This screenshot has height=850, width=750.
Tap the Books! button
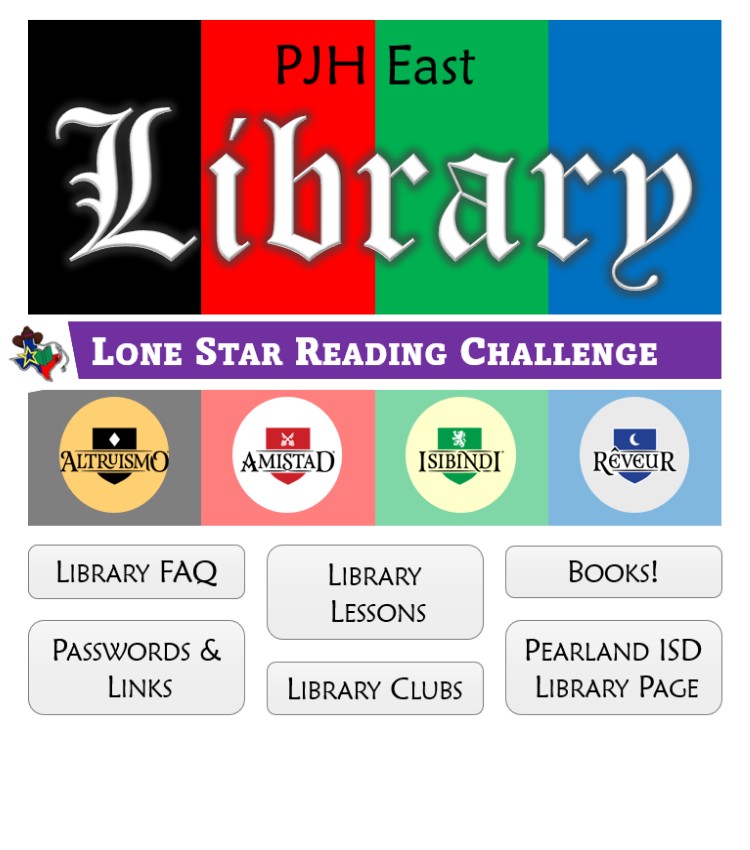click(x=613, y=572)
